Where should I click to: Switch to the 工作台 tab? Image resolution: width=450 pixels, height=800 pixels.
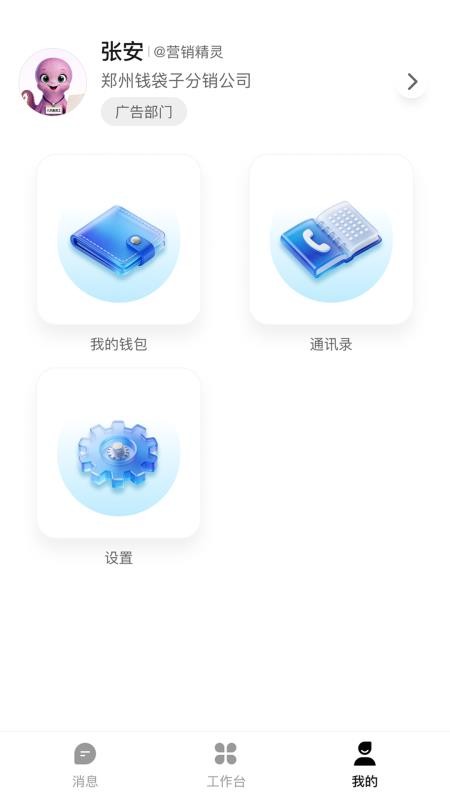(x=226, y=765)
